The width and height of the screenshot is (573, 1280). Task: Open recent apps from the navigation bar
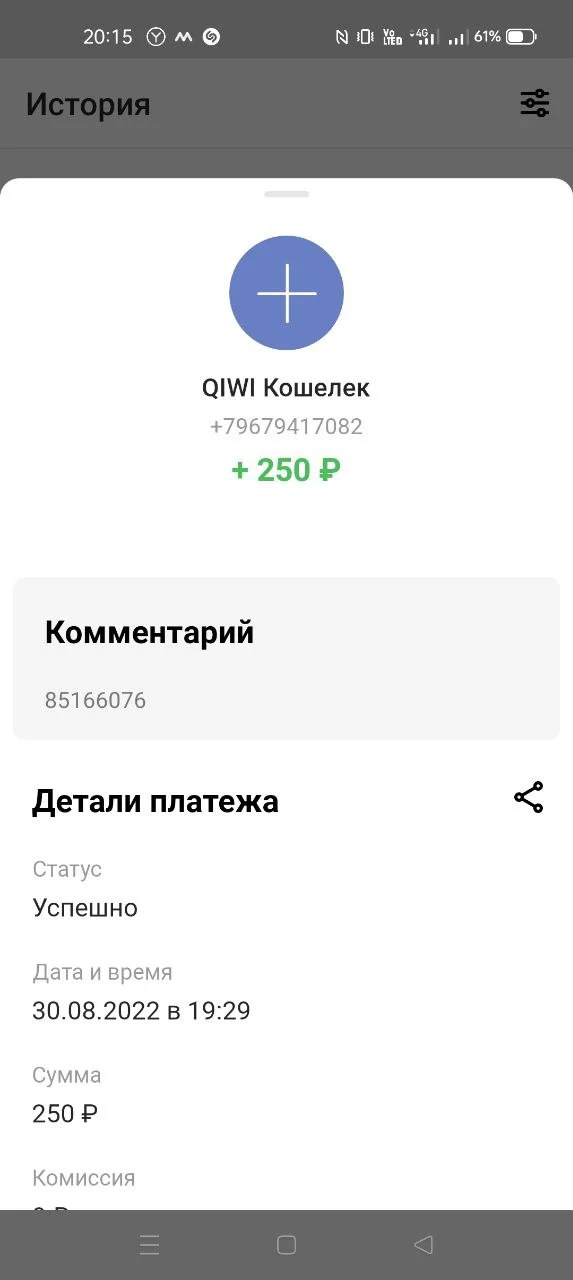(150, 1245)
